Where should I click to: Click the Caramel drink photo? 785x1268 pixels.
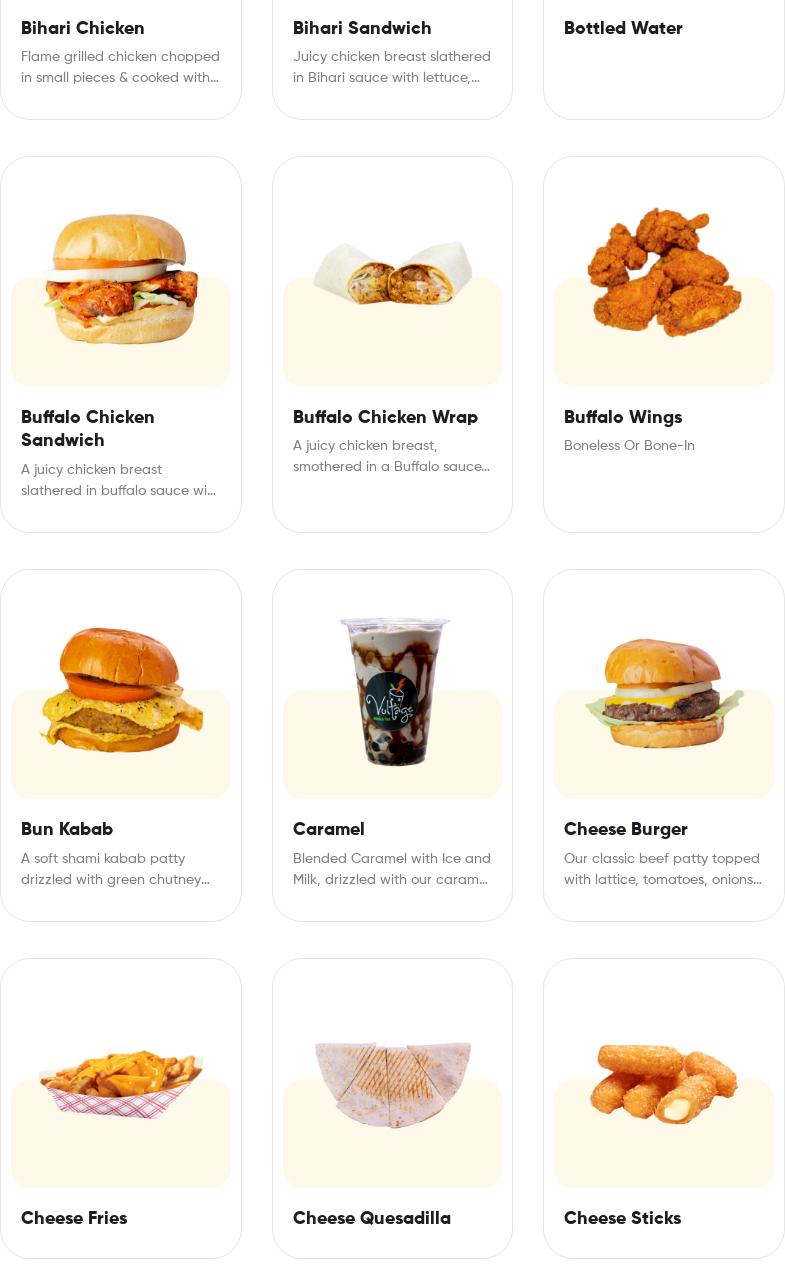coord(392,684)
